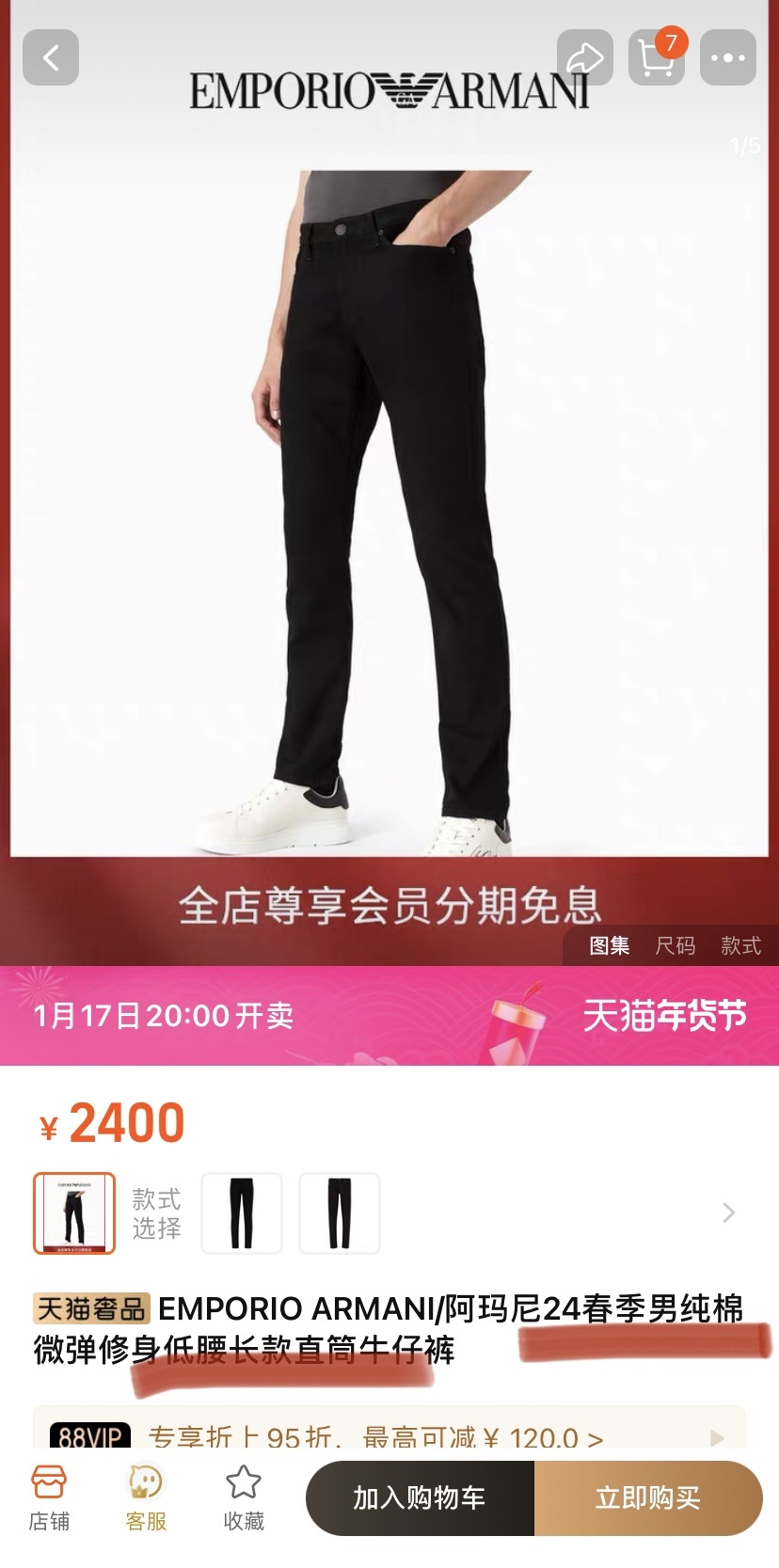Share this product
The image size is (779, 1568).
[584, 58]
